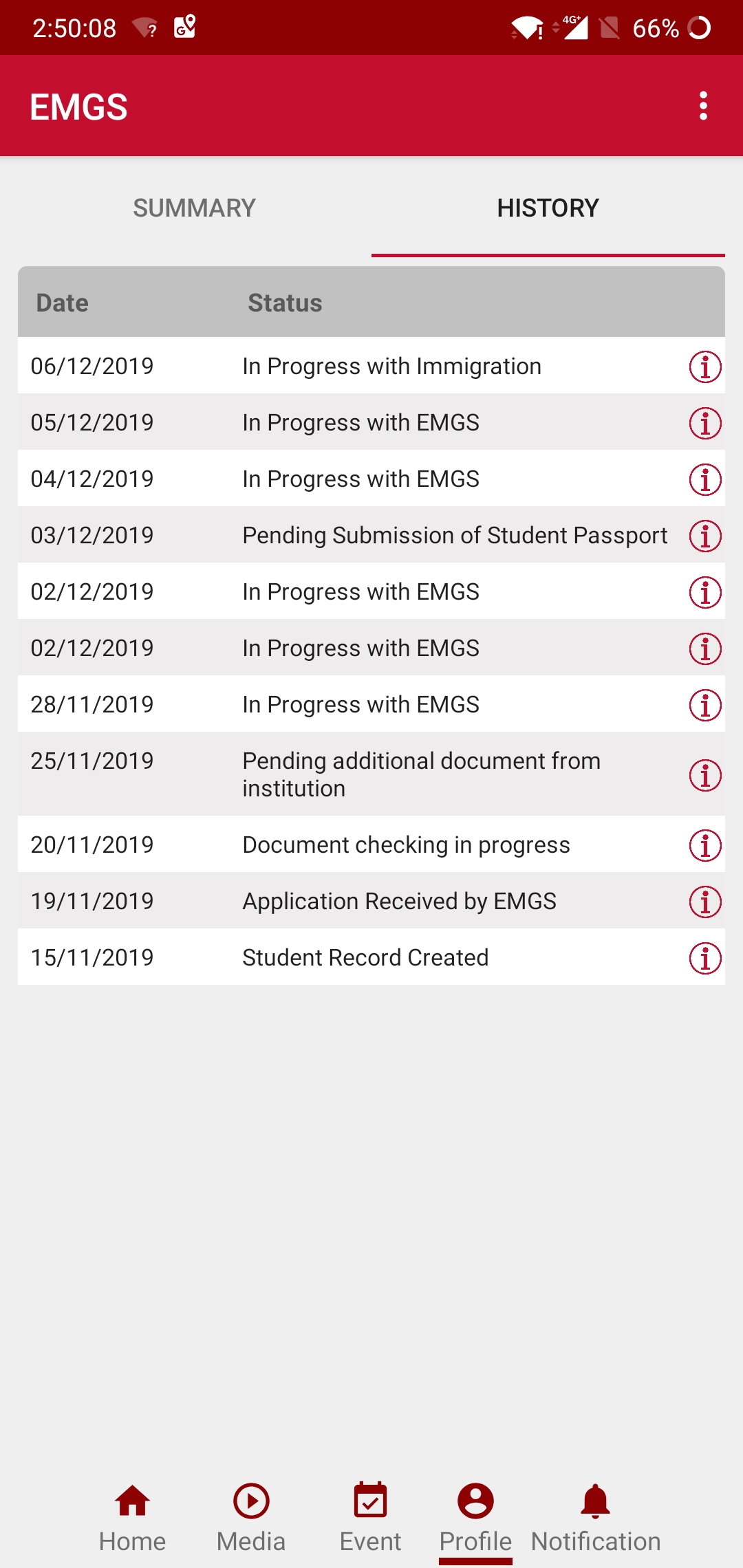This screenshot has height=1568, width=743.
Task: Open info for Document checking in progress
Action: click(x=705, y=845)
